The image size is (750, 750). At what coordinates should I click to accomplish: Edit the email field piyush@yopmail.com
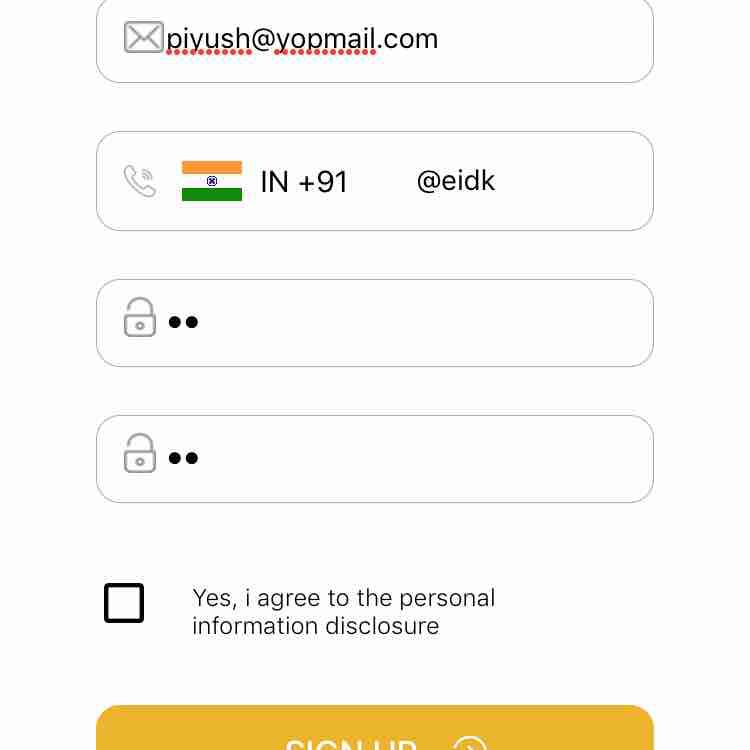point(400,39)
